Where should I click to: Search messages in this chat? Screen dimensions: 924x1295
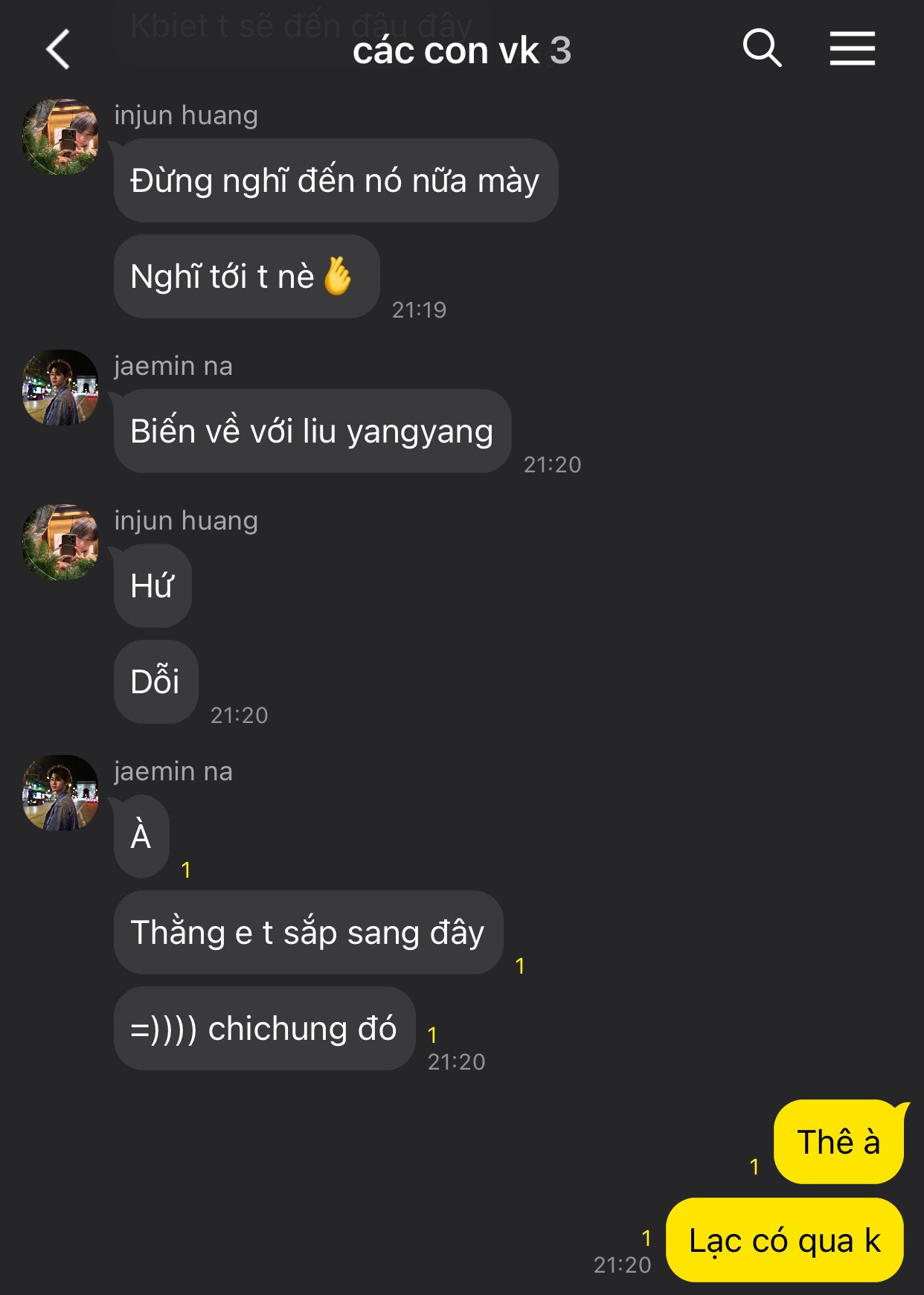762,49
